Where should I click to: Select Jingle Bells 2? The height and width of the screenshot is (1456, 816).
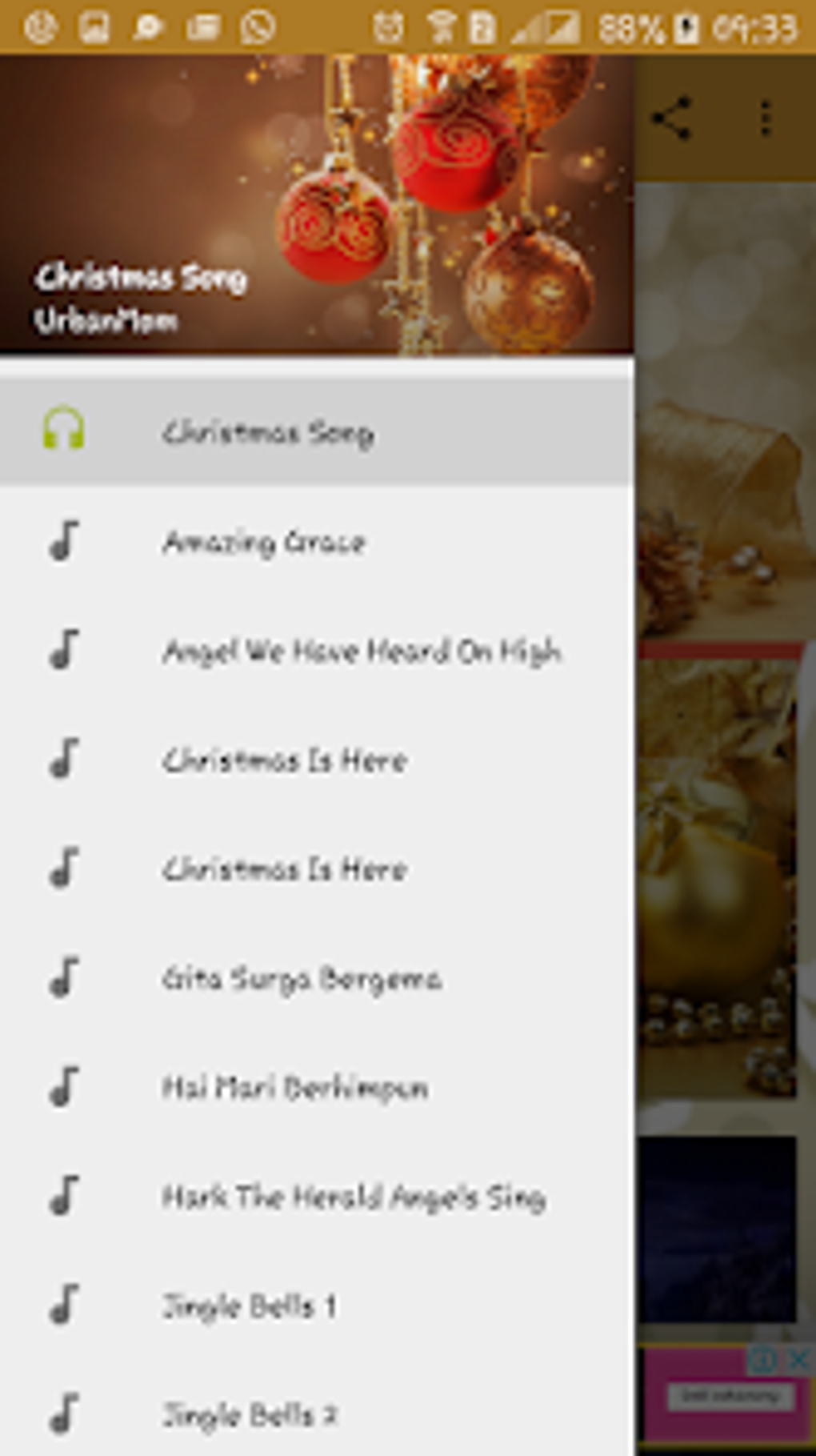pos(317,1414)
